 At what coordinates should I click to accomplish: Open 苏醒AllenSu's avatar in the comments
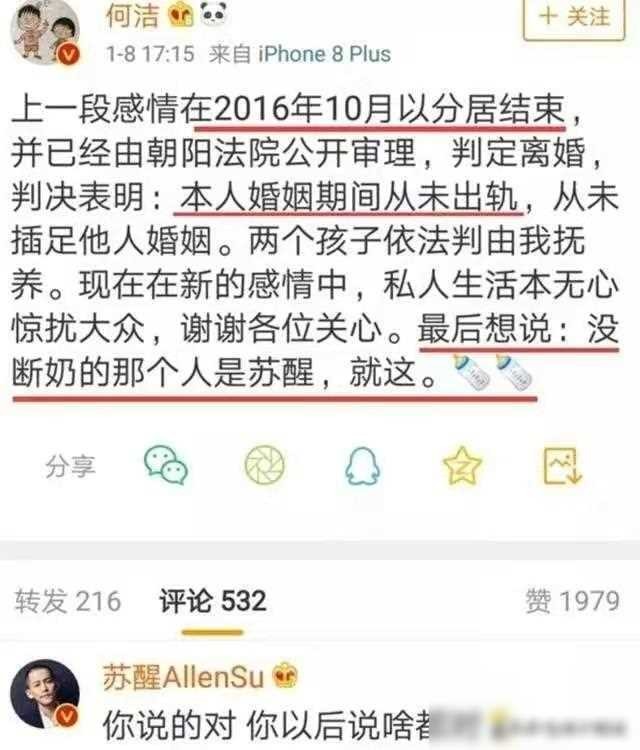[x=44, y=697]
